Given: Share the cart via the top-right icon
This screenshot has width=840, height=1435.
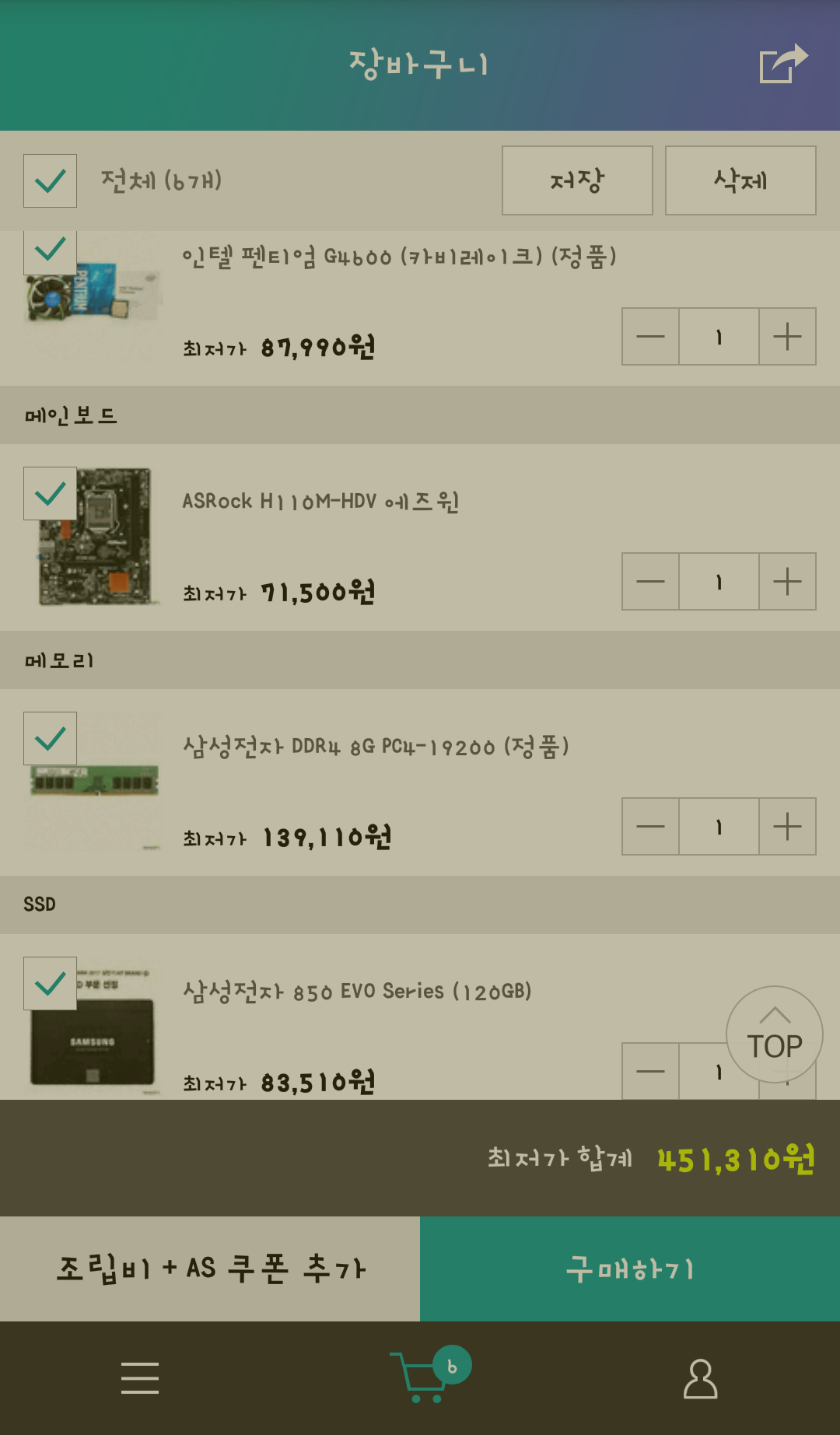Looking at the screenshot, I should (x=783, y=64).
